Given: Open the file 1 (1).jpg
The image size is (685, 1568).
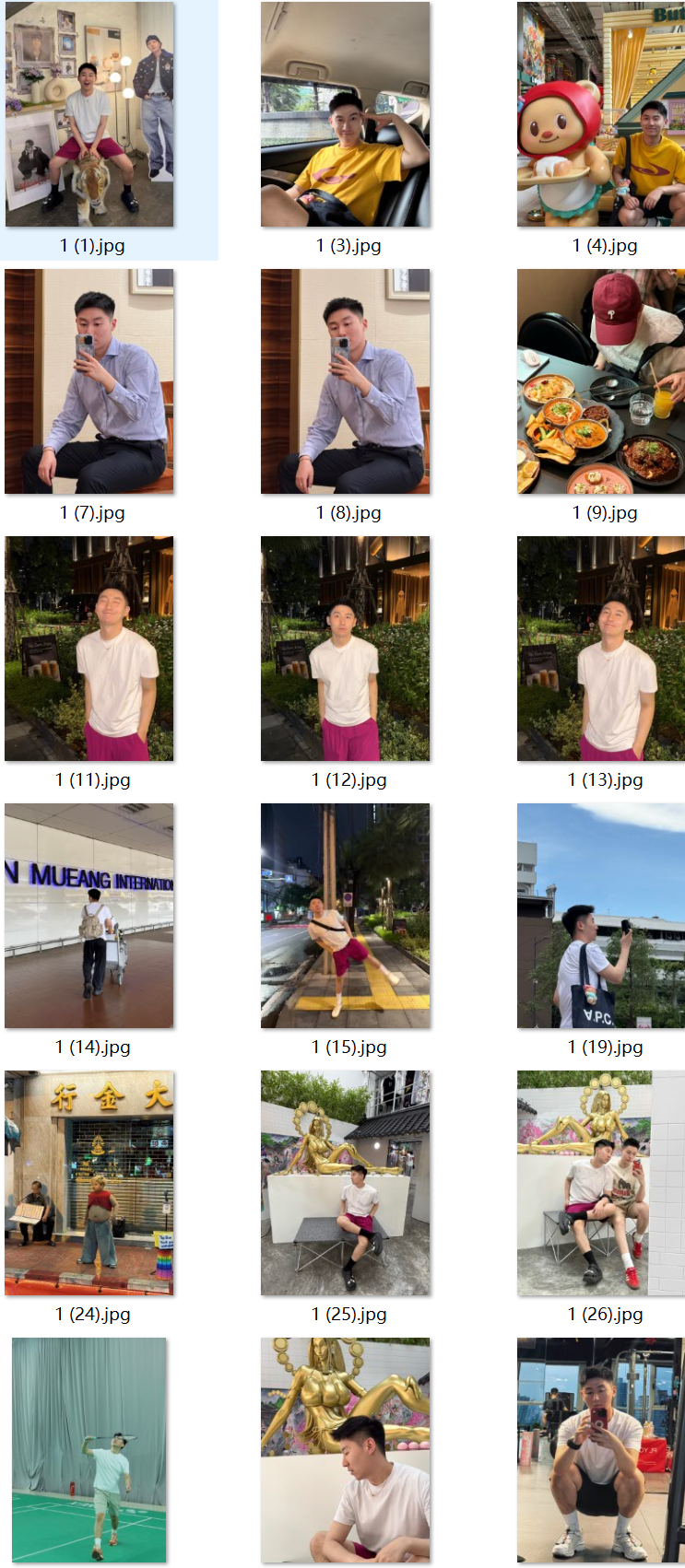Looking at the screenshot, I should point(89,114).
